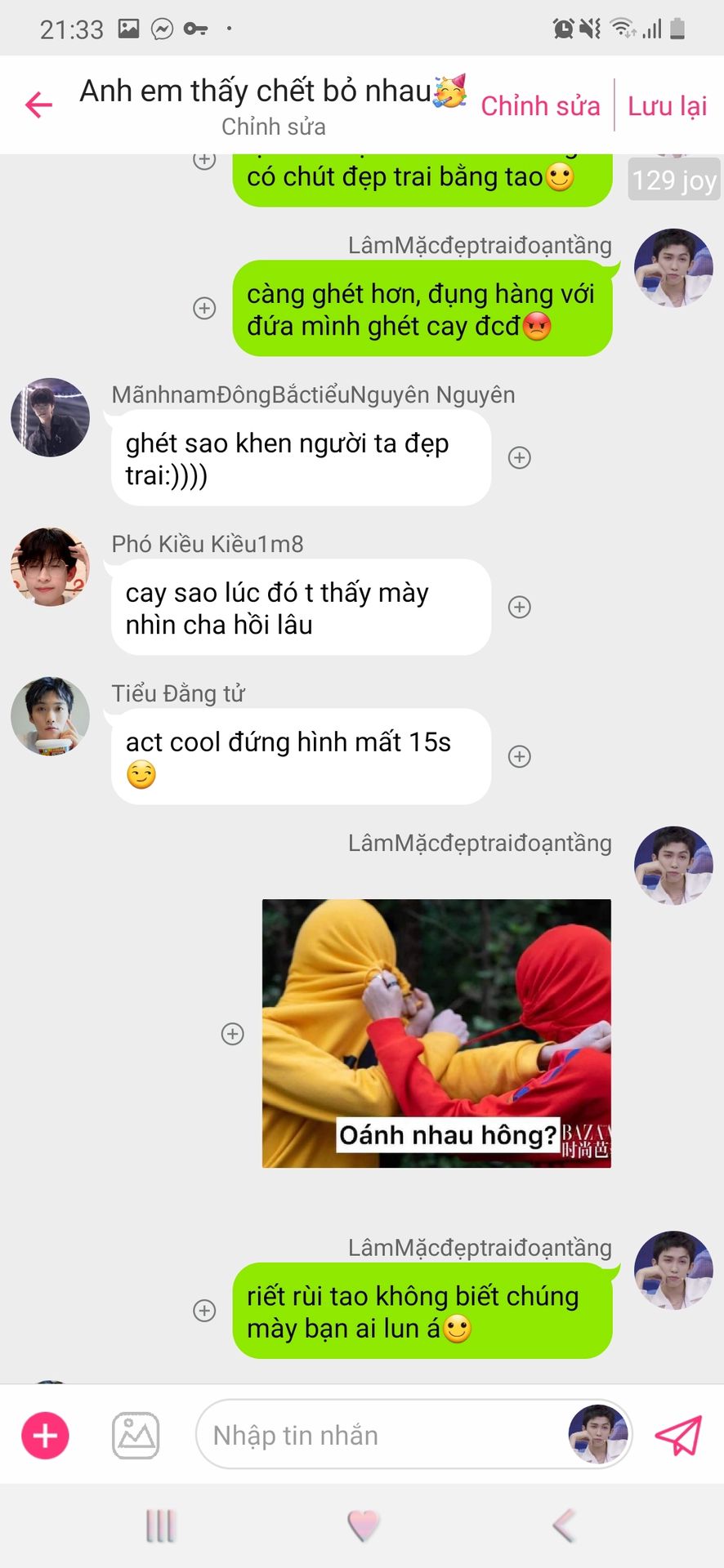Tap plus icon beside the hoodie meme image

coord(233,1034)
